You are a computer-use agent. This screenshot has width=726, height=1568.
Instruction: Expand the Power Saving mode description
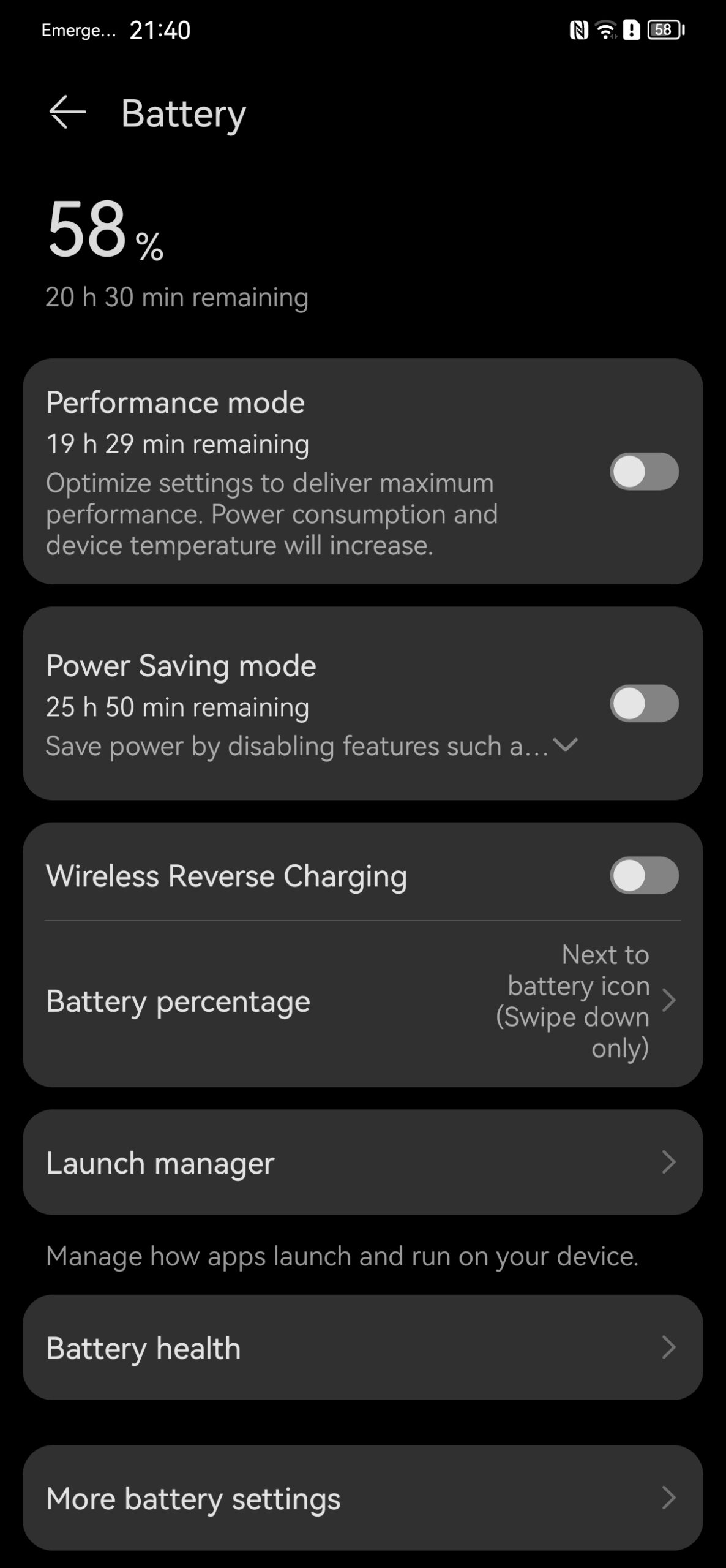pos(565,745)
